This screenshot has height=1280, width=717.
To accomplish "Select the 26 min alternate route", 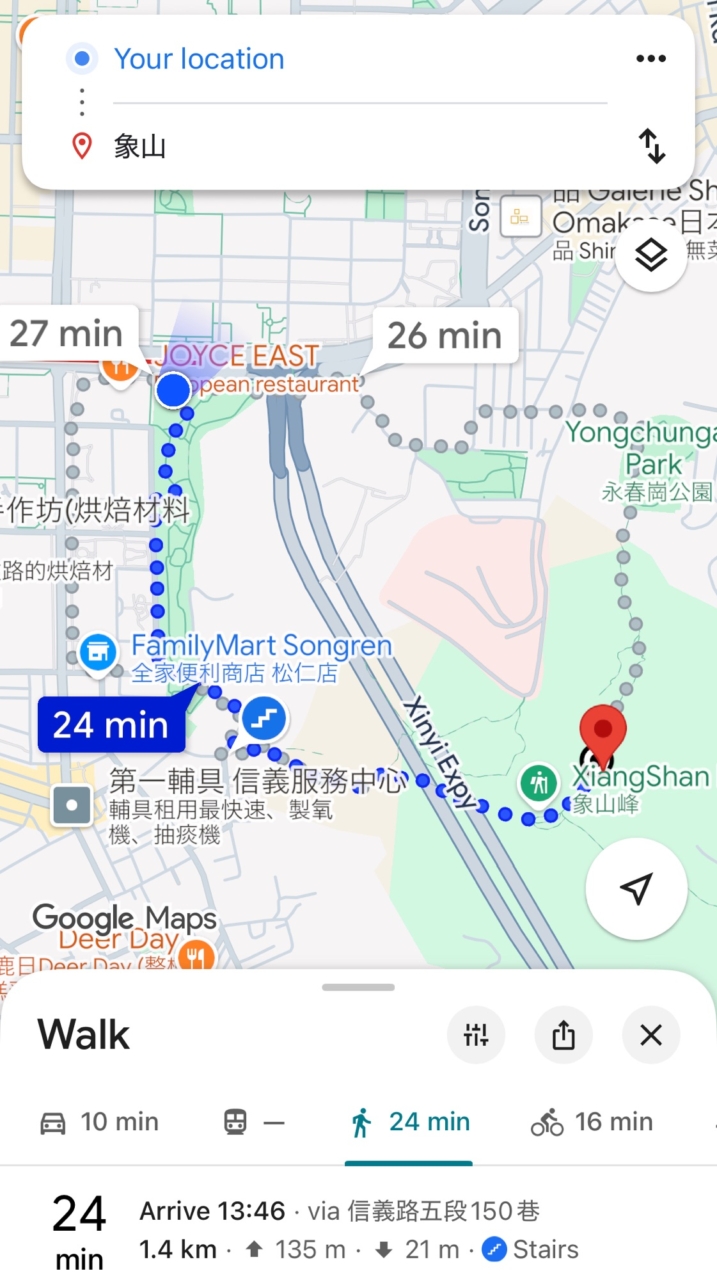I will pyautogui.click(x=444, y=336).
